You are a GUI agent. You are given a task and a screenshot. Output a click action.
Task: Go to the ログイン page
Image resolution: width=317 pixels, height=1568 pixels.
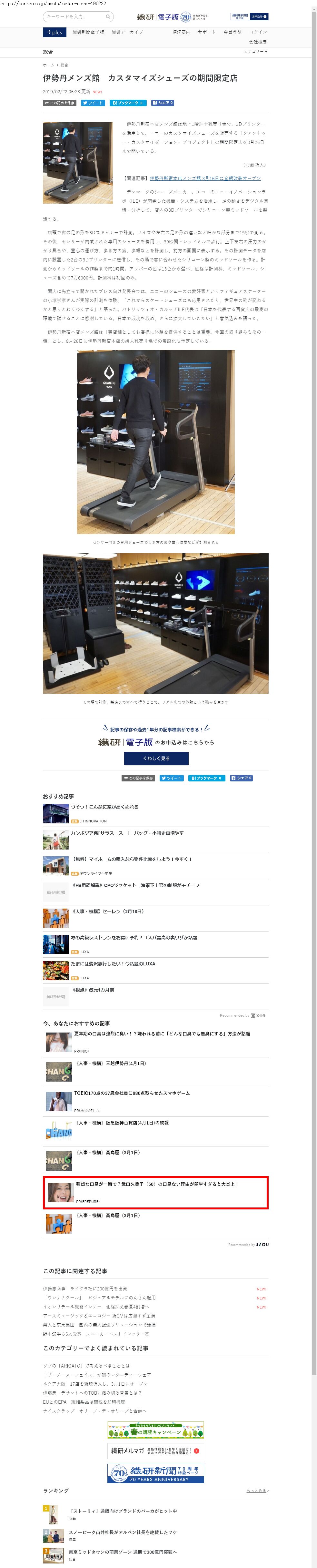tap(258, 32)
